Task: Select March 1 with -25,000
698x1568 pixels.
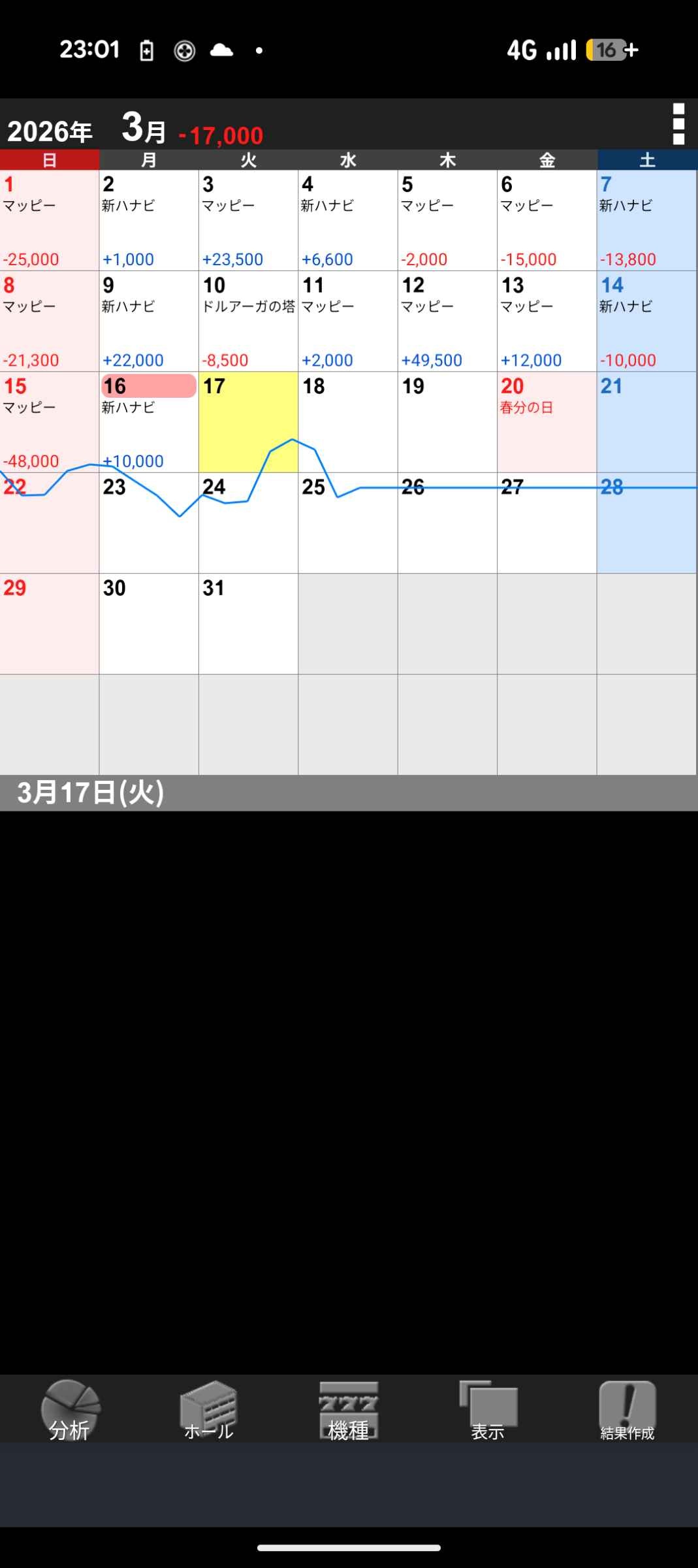Action: click(x=50, y=221)
